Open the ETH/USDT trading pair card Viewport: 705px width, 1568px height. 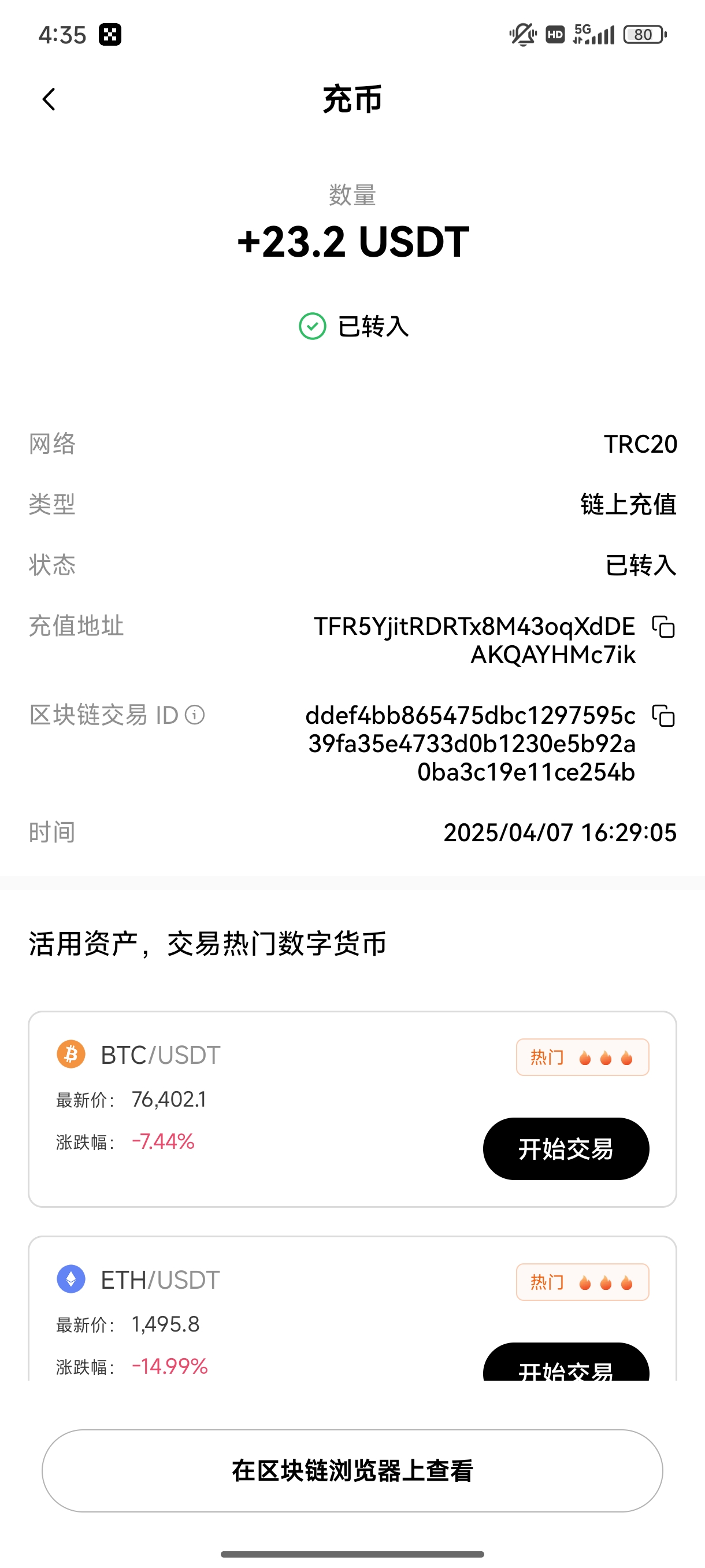pyautogui.click(x=352, y=1309)
